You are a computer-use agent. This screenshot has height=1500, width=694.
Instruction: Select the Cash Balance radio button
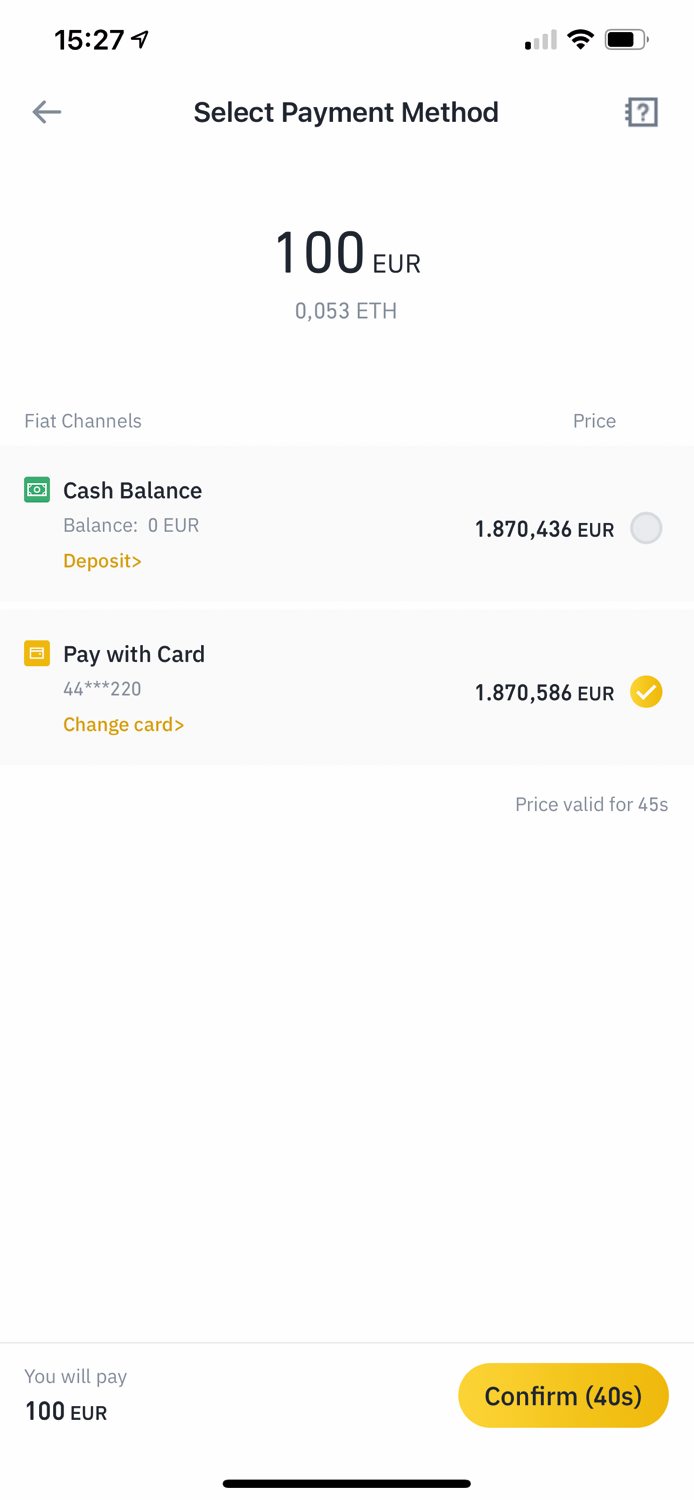coord(646,528)
